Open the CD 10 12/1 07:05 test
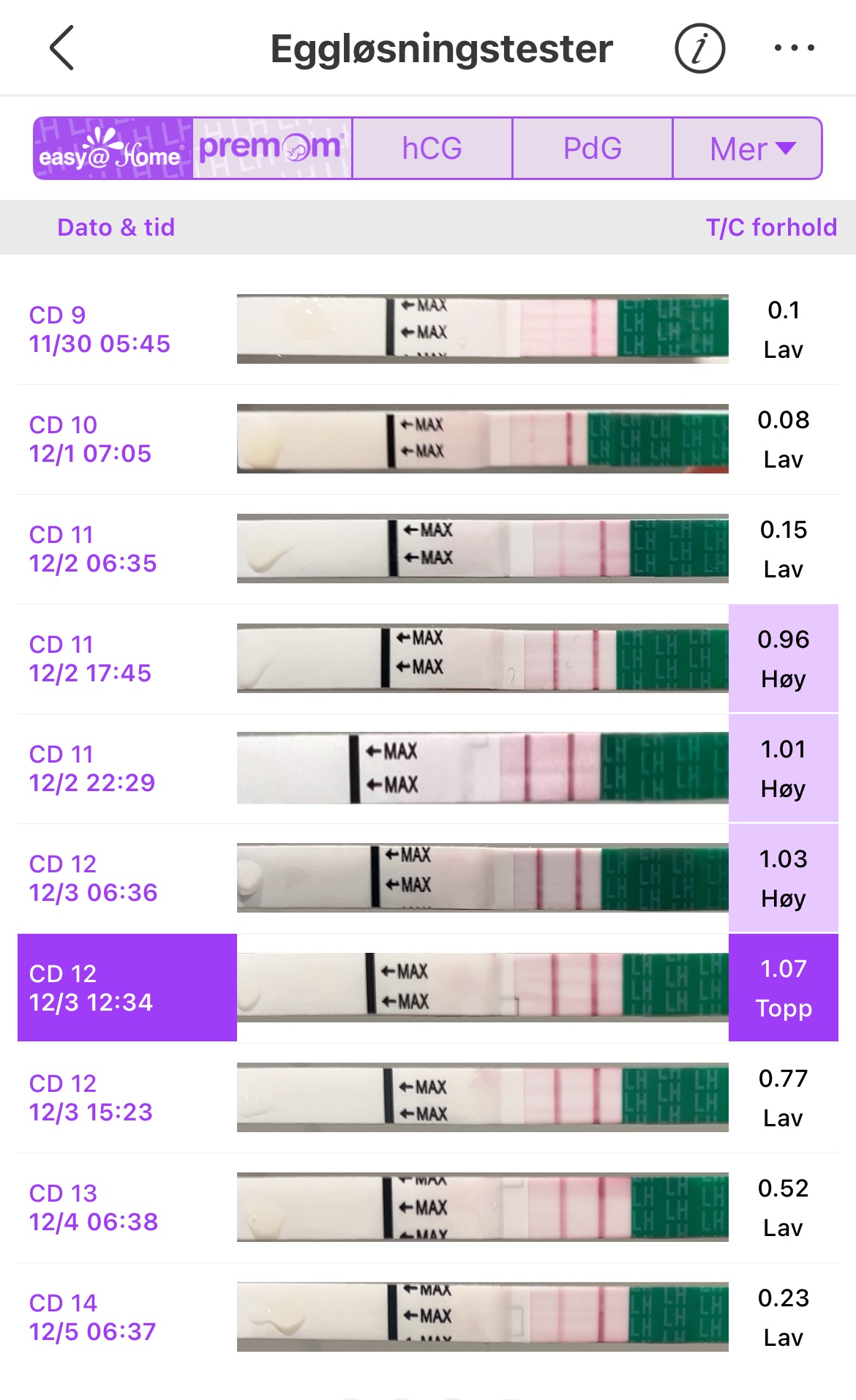The width and height of the screenshot is (856, 1400). (x=91, y=439)
